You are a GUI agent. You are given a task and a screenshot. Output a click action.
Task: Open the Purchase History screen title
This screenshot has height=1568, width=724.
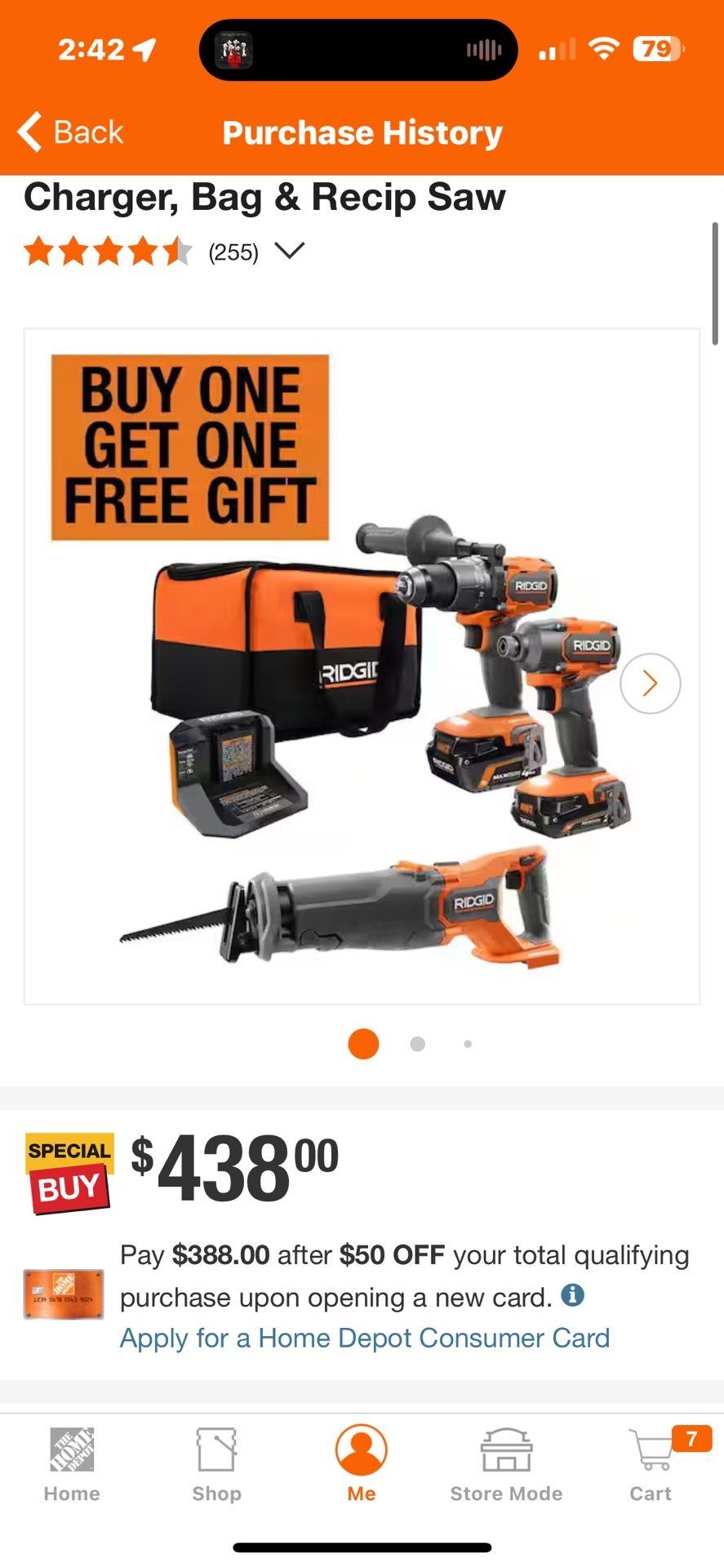tap(362, 131)
